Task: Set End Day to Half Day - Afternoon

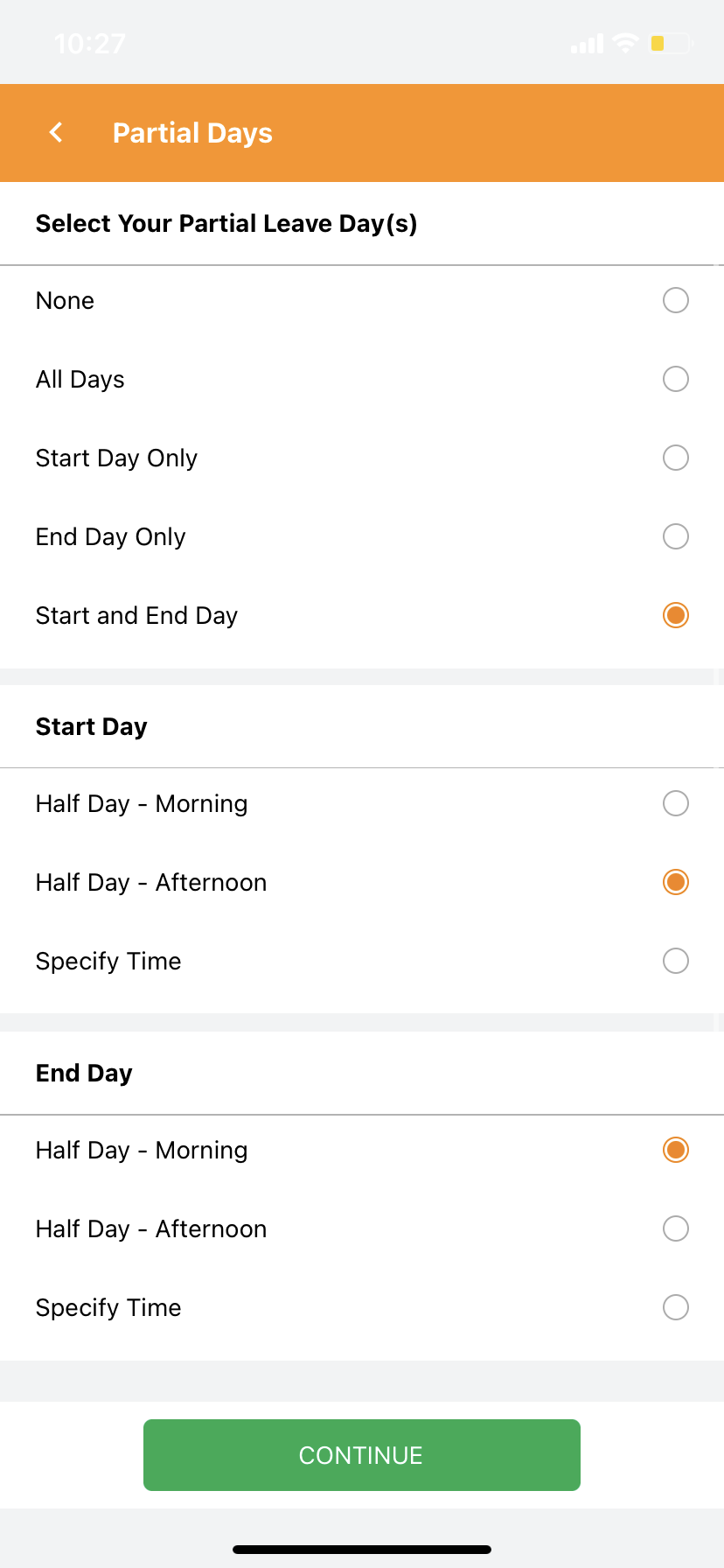Action: 675,1228
